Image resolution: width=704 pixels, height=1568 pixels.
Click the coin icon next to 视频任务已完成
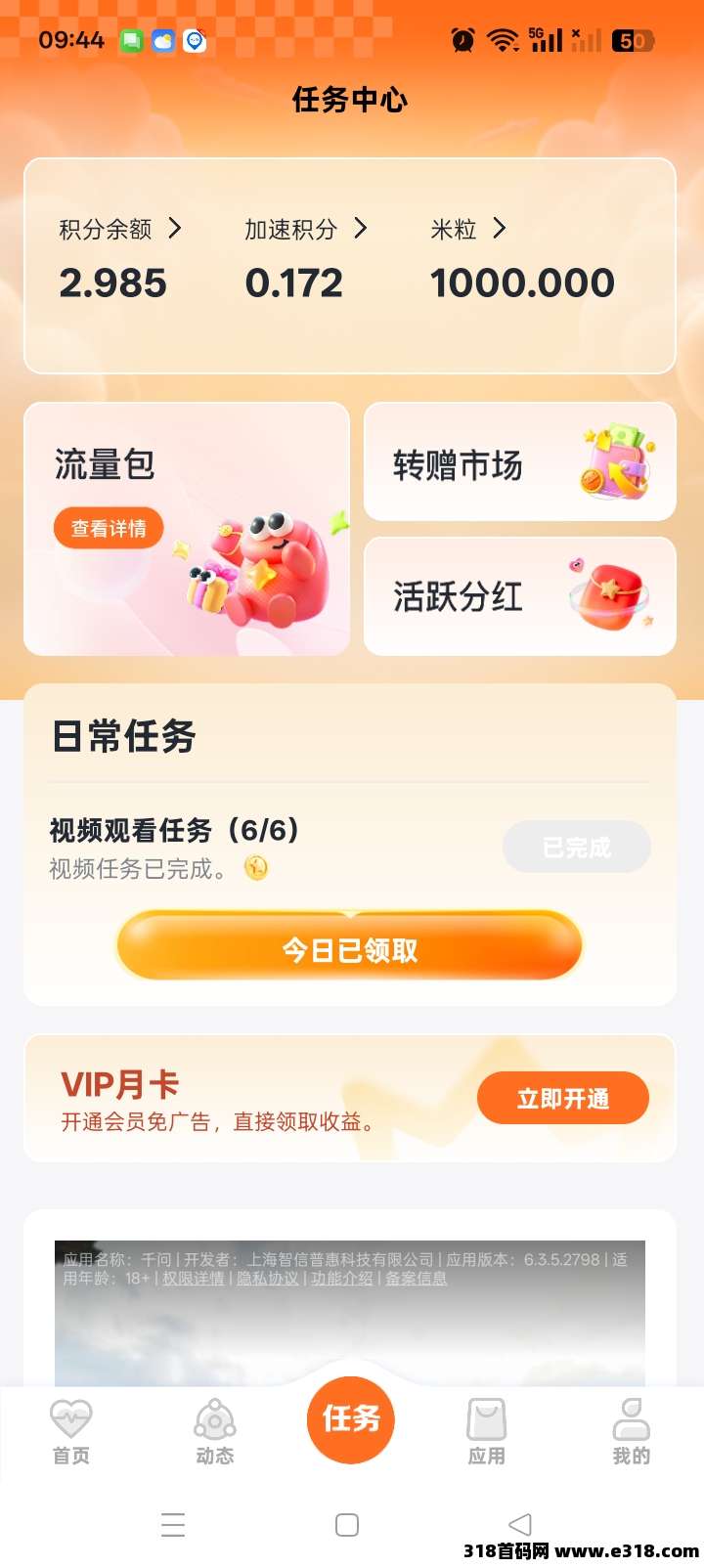[257, 869]
